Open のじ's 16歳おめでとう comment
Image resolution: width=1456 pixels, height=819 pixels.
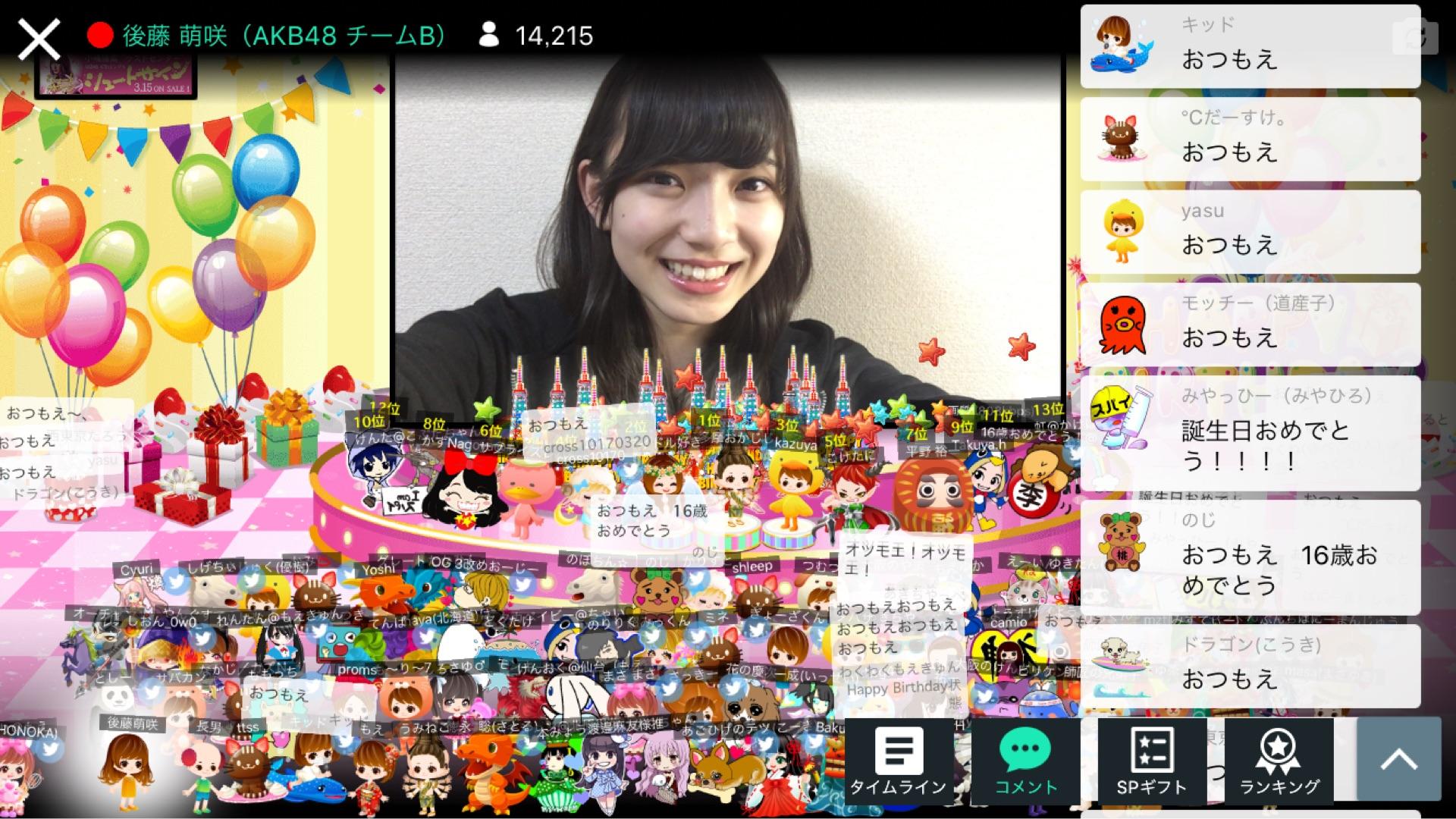[x=1250, y=557]
